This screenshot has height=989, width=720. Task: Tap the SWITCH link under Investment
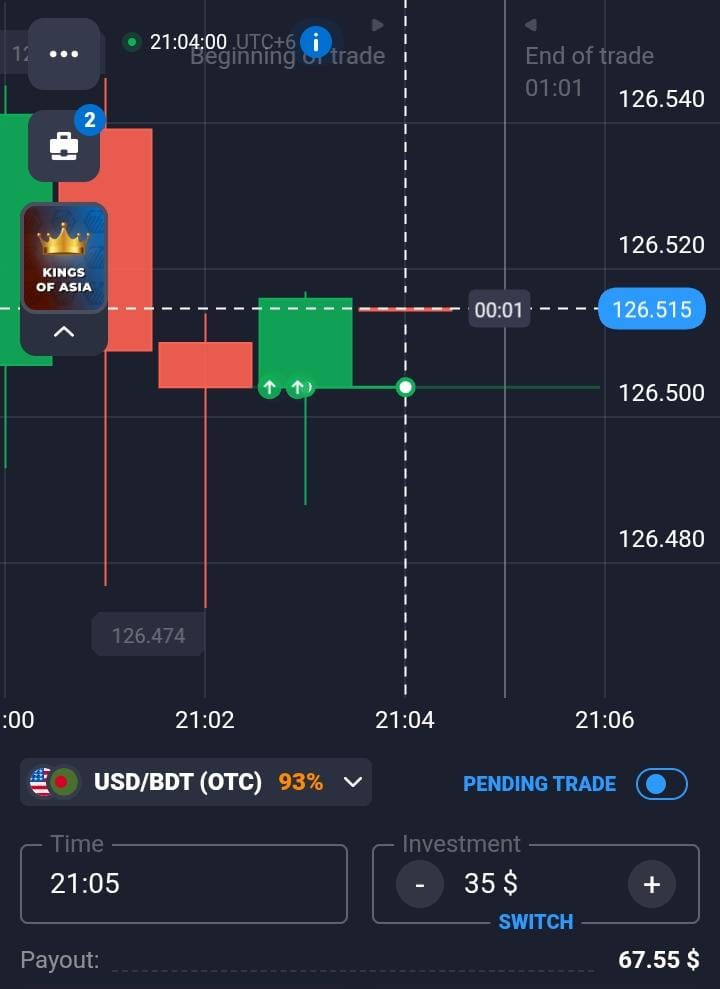(536, 922)
